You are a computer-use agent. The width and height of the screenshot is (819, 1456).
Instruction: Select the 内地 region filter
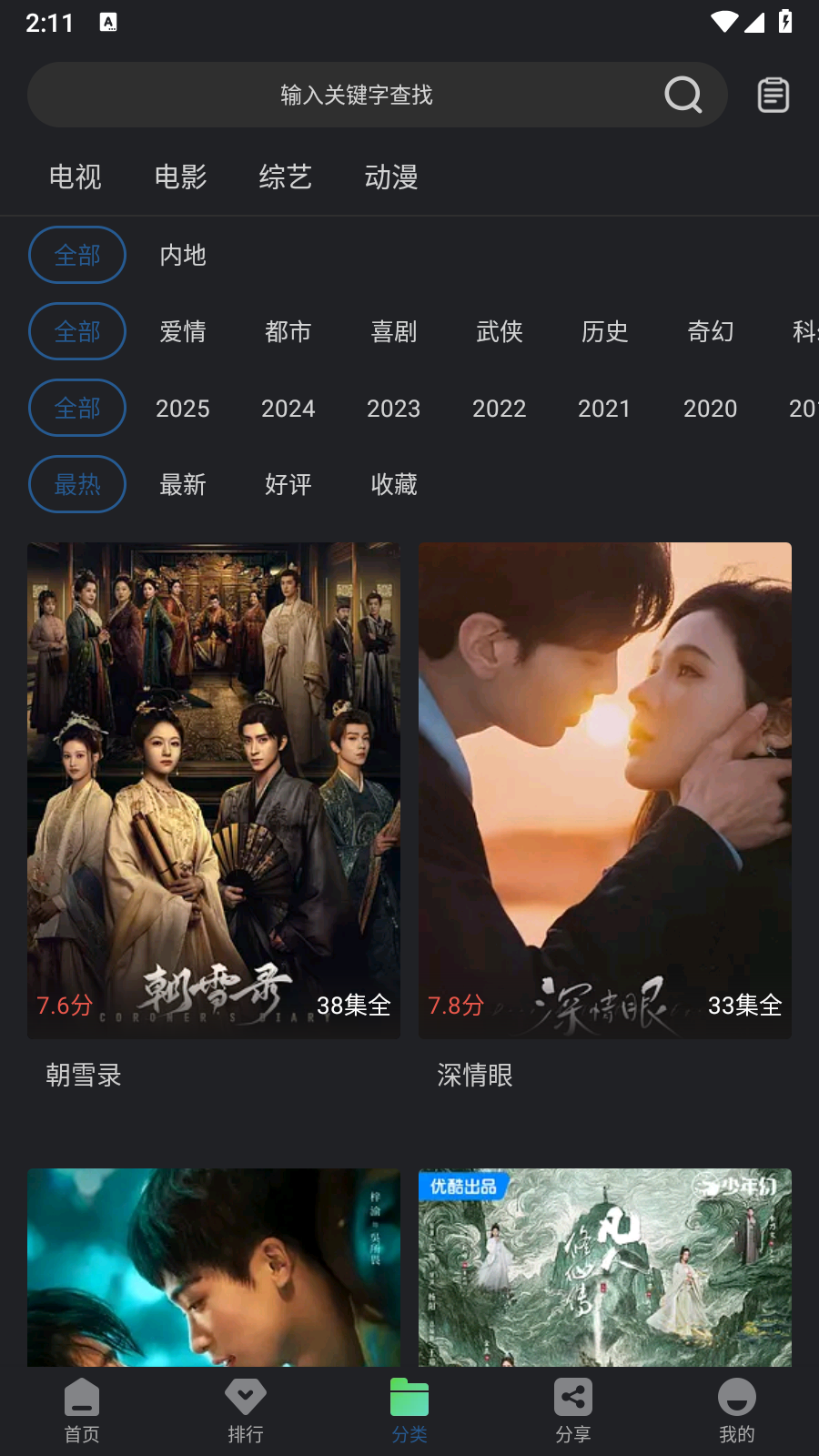(x=183, y=256)
